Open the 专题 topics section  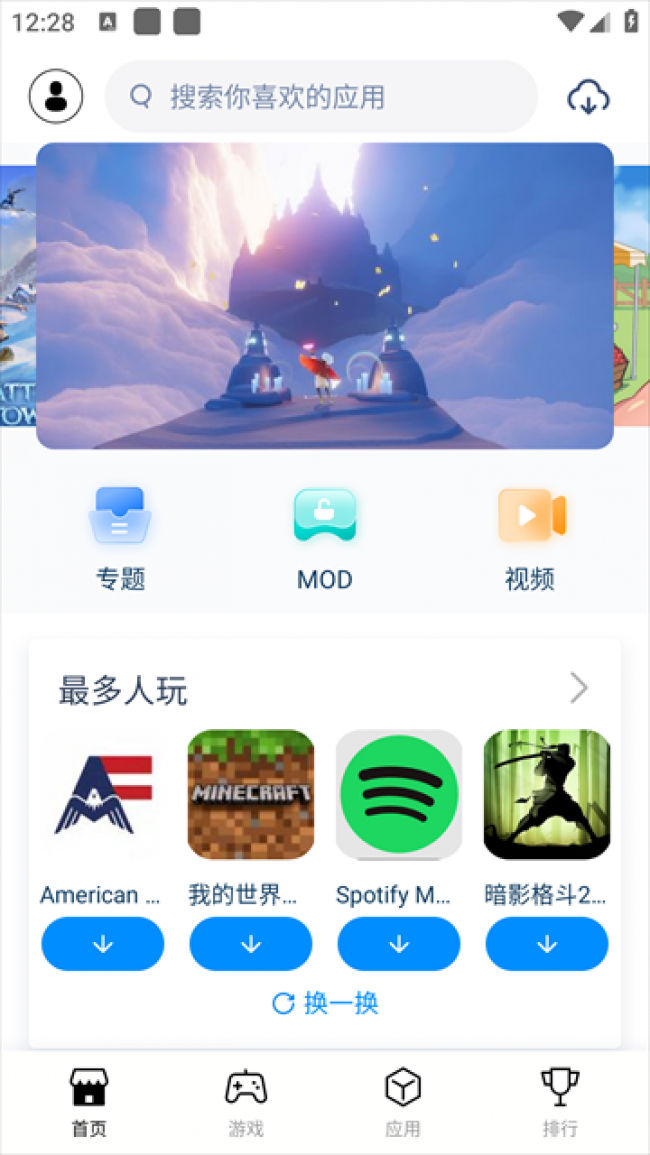120,538
